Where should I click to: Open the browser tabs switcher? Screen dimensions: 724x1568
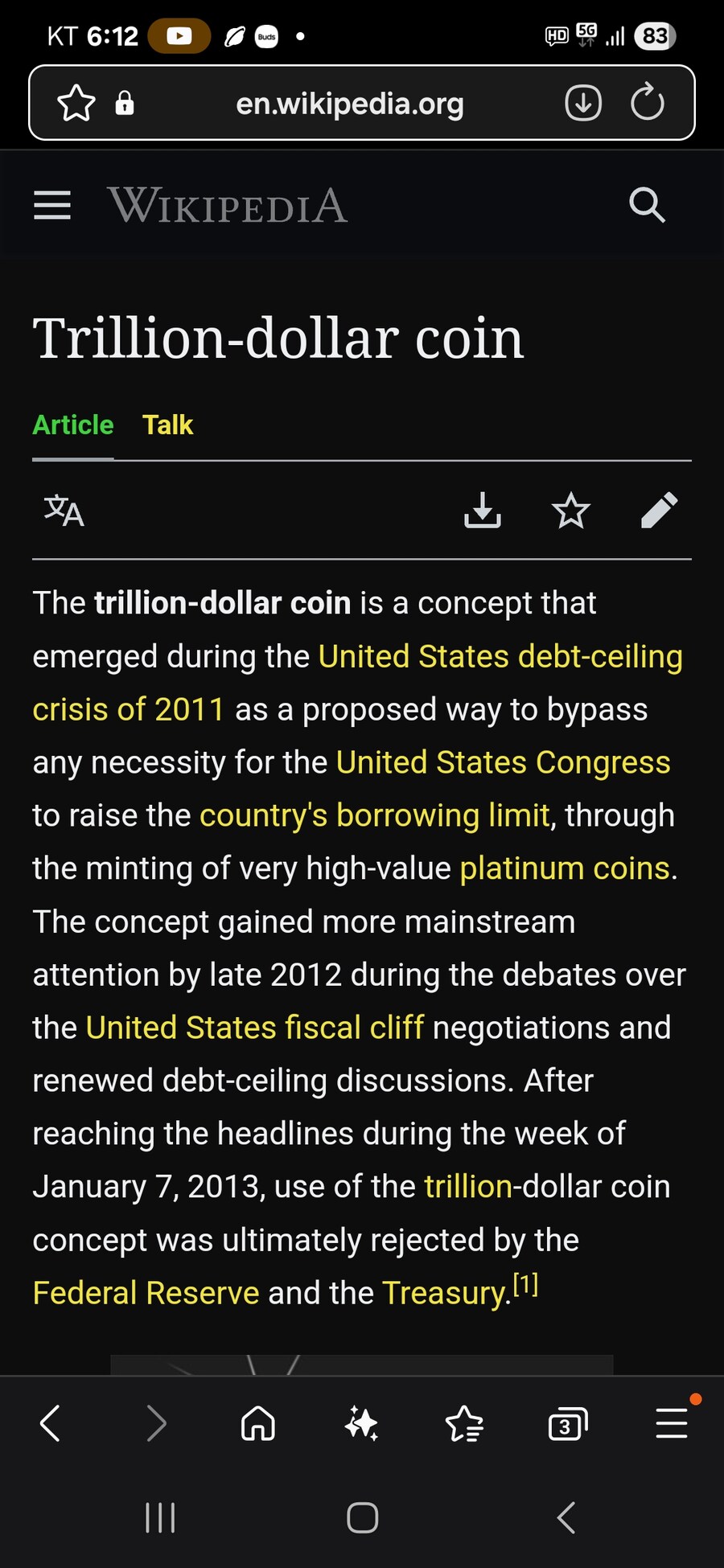567,1424
